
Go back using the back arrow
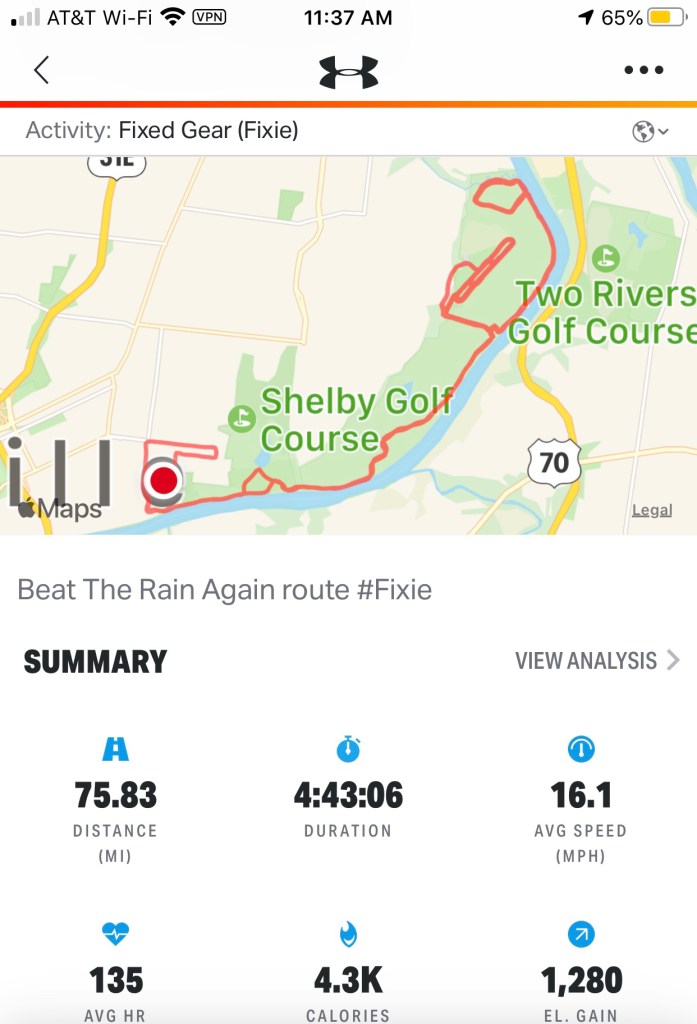(x=41, y=70)
